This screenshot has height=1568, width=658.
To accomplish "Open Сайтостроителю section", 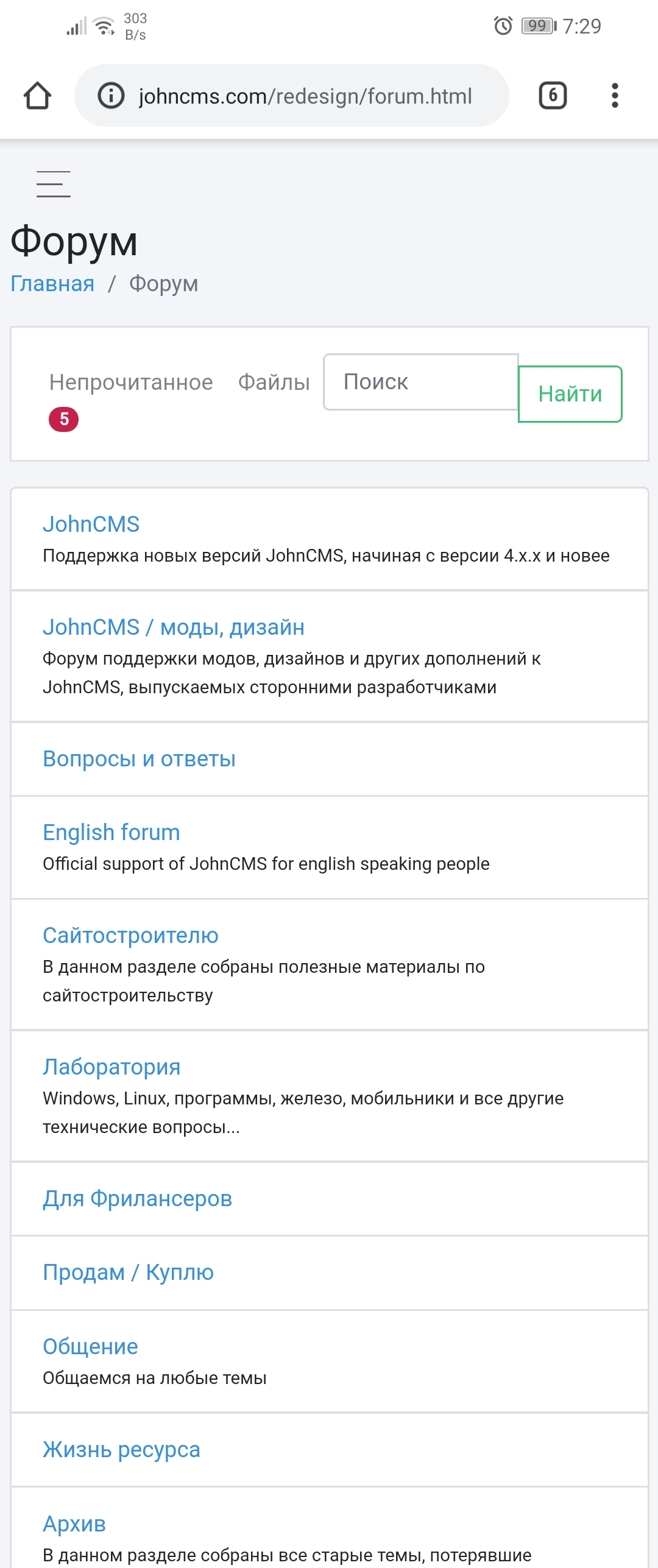I will point(130,936).
